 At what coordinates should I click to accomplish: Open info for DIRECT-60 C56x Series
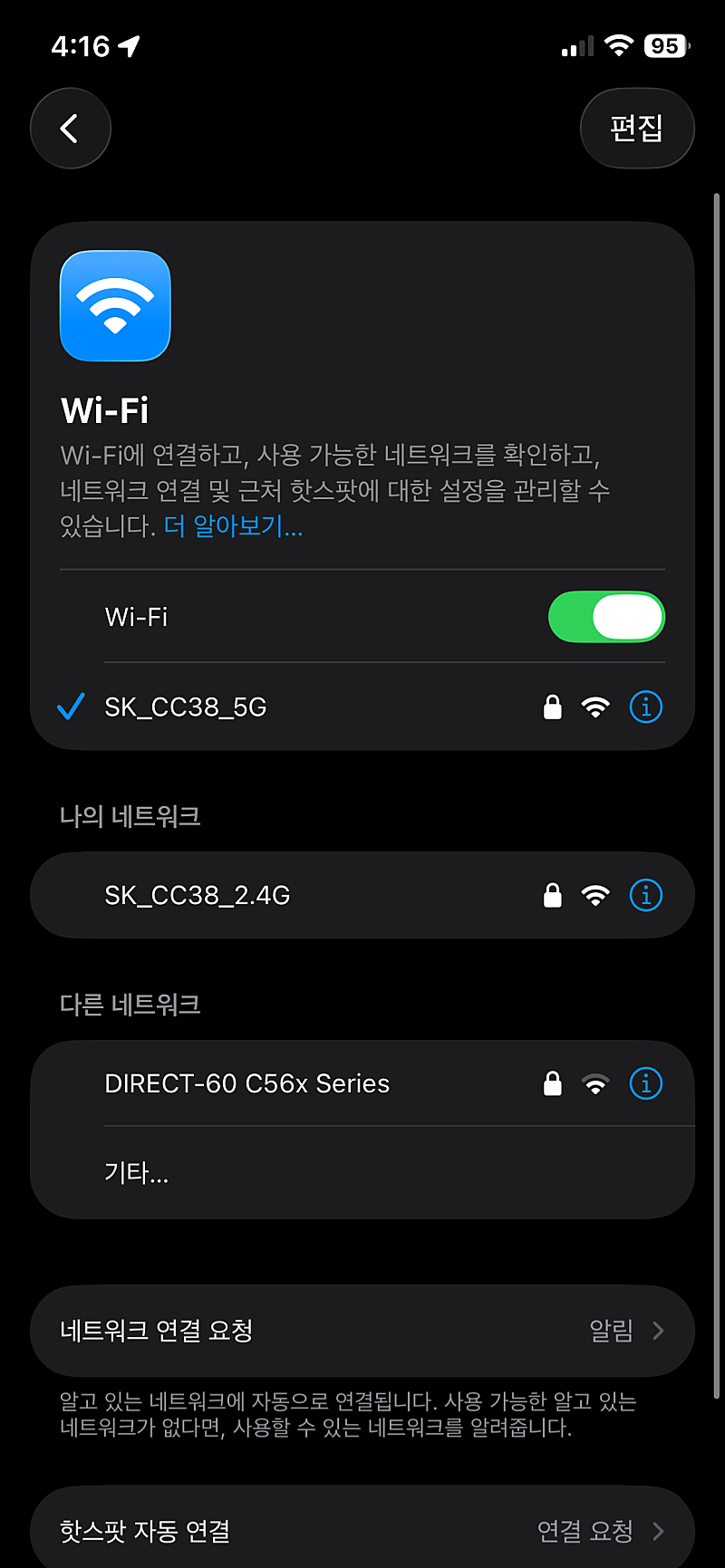(645, 1083)
